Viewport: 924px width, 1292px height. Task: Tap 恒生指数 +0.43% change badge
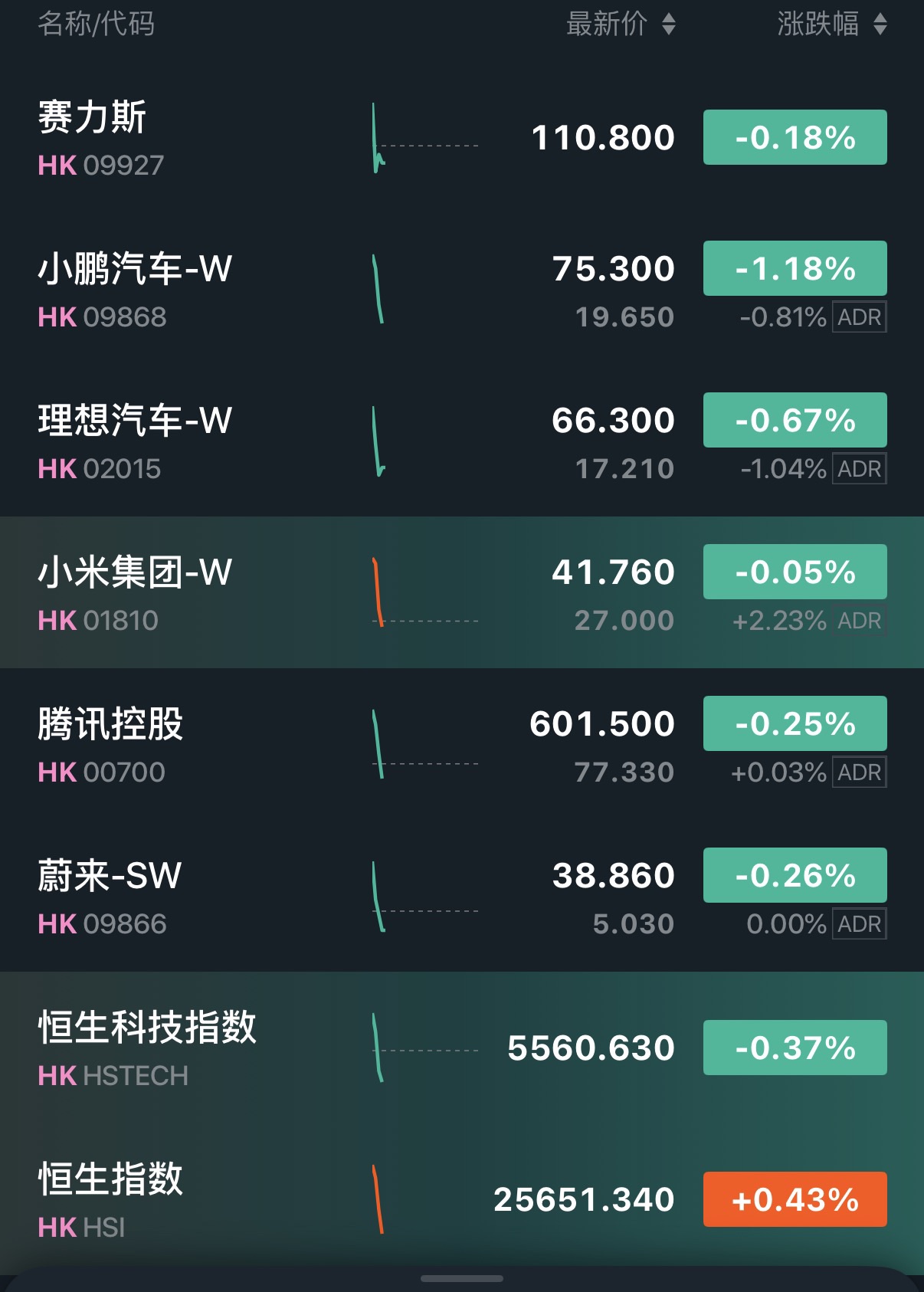pos(795,1199)
